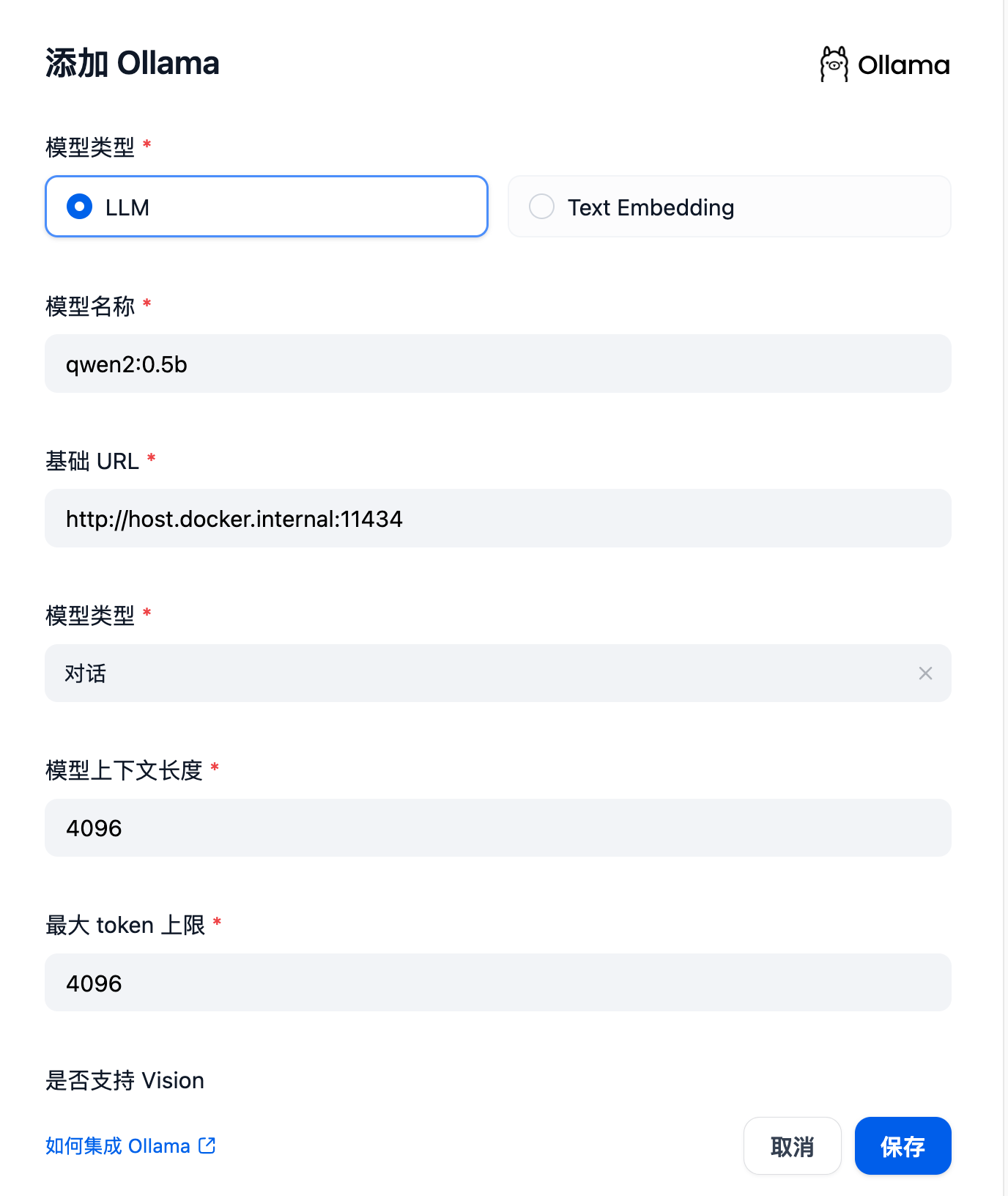The image size is (1008, 1196).
Task: Edit the 最大 token 上限 value 4096
Action: pos(498,983)
